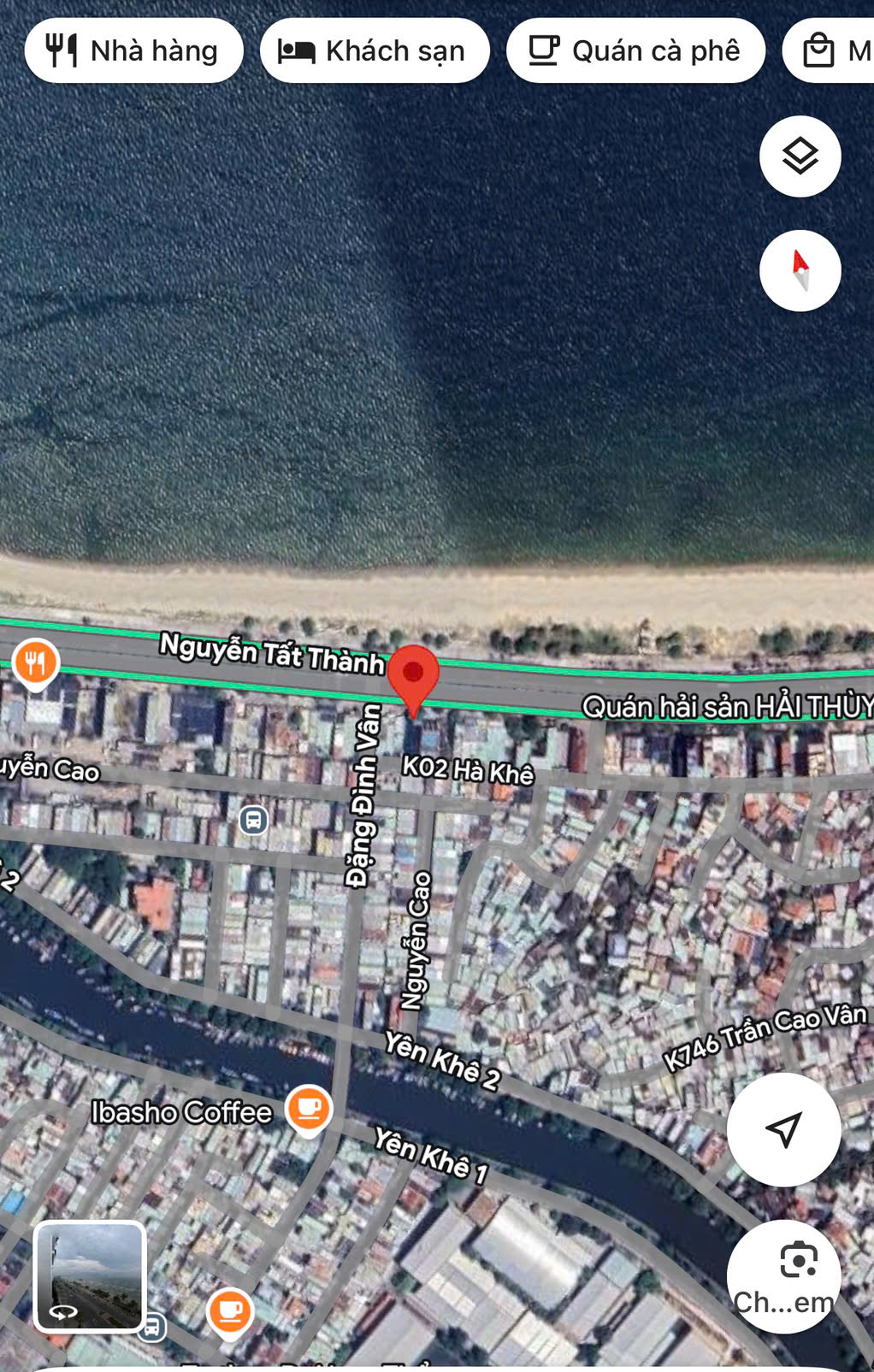This screenshot has width=874, height=1372.
Task: Open the map layers selector
Action: coord(800,156)
